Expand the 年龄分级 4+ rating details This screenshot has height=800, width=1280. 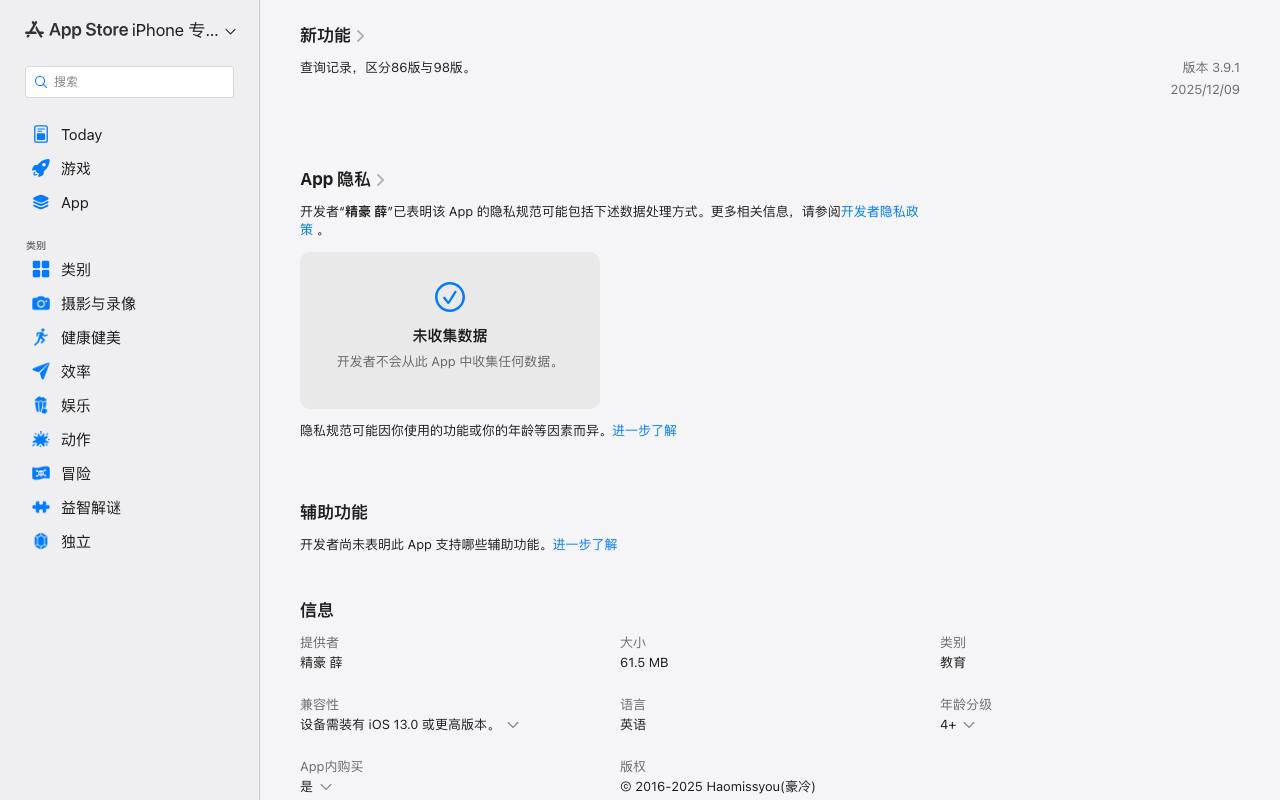tap(957, 725)
